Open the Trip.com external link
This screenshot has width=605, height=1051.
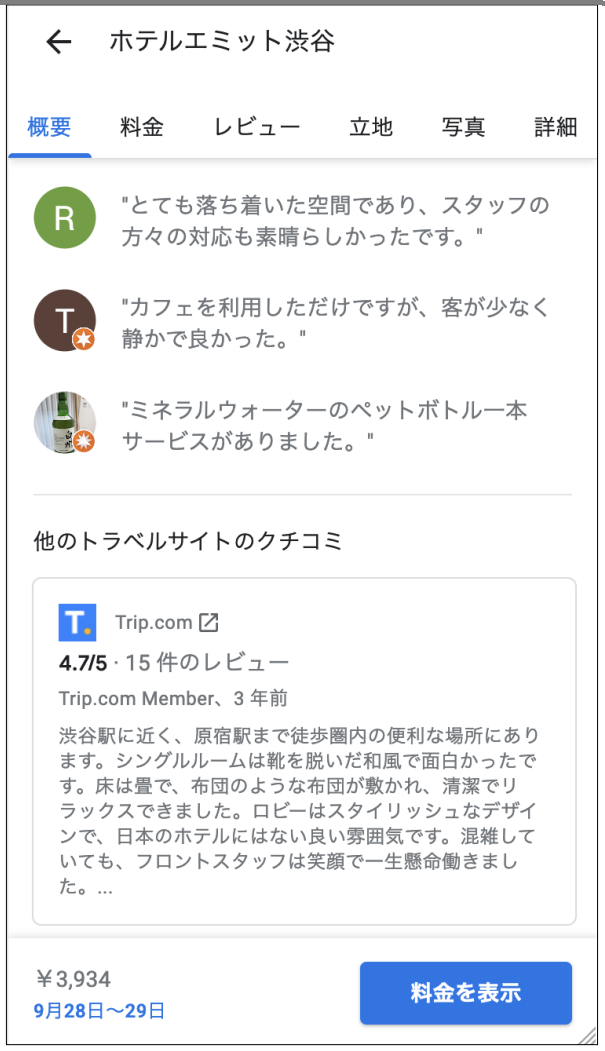click(167, 622)
